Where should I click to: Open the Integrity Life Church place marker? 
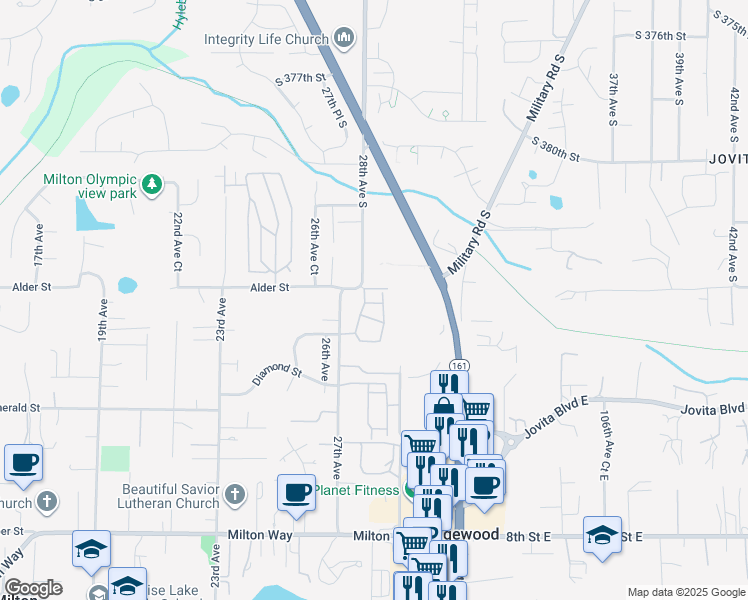coord(345,39)
